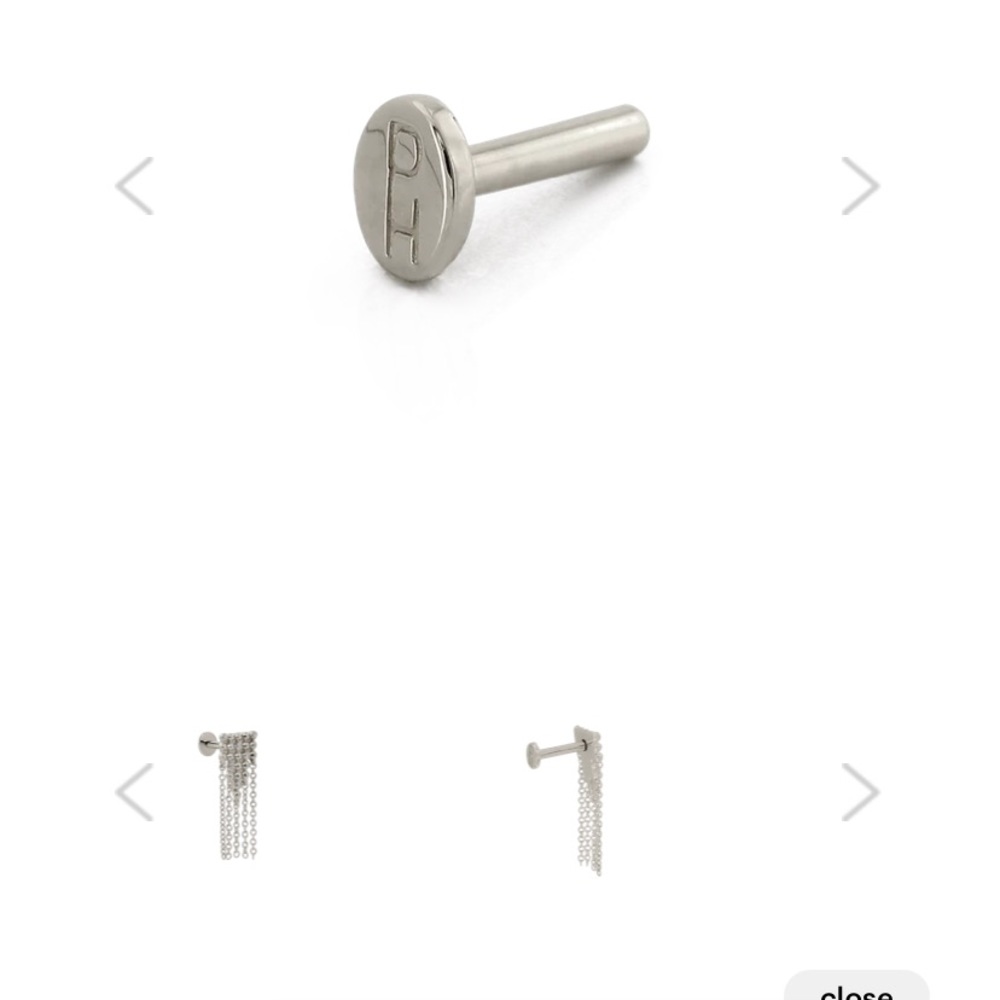Show the next main product image
The height and width of the screenshot is (1000, 1000).
(x=859, y=186)
